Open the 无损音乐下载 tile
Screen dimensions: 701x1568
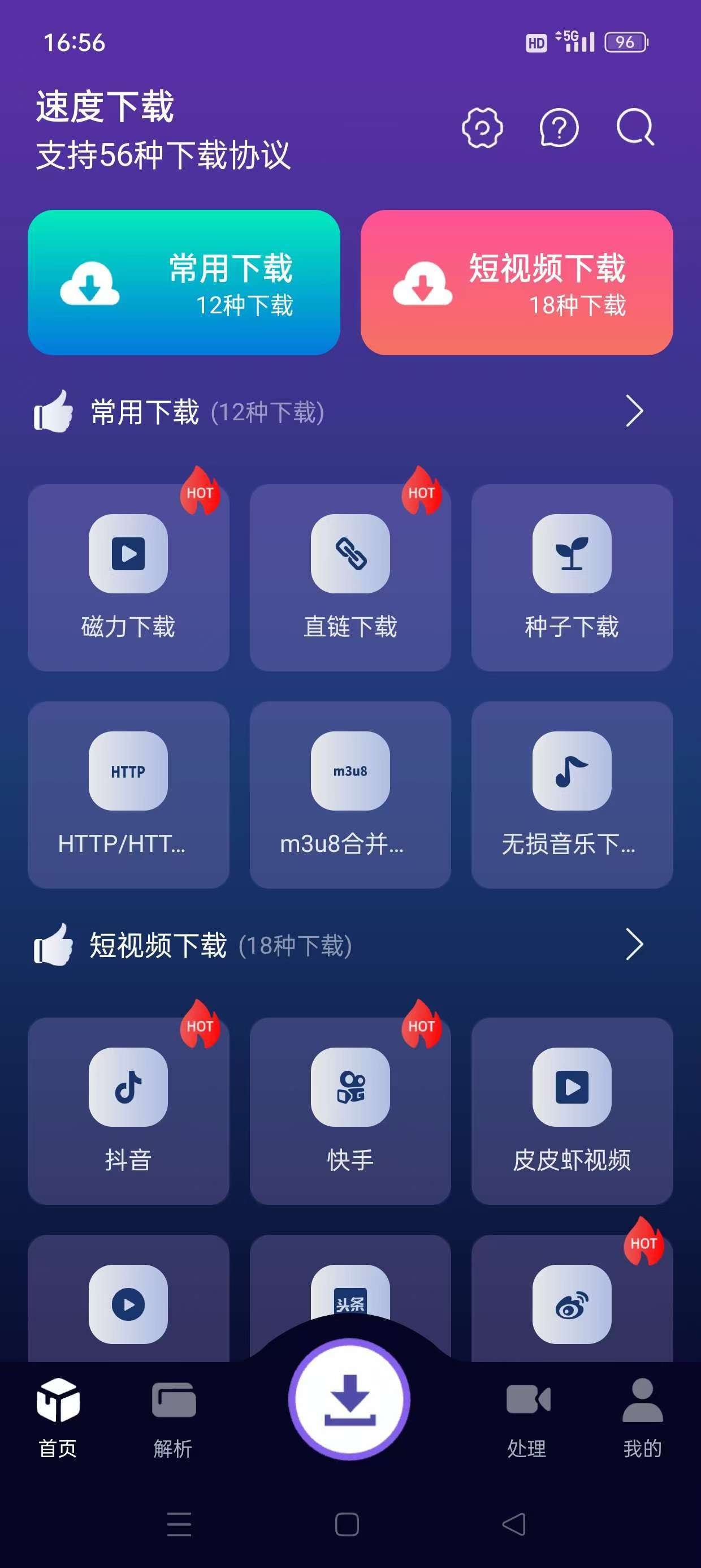point(572,795)
